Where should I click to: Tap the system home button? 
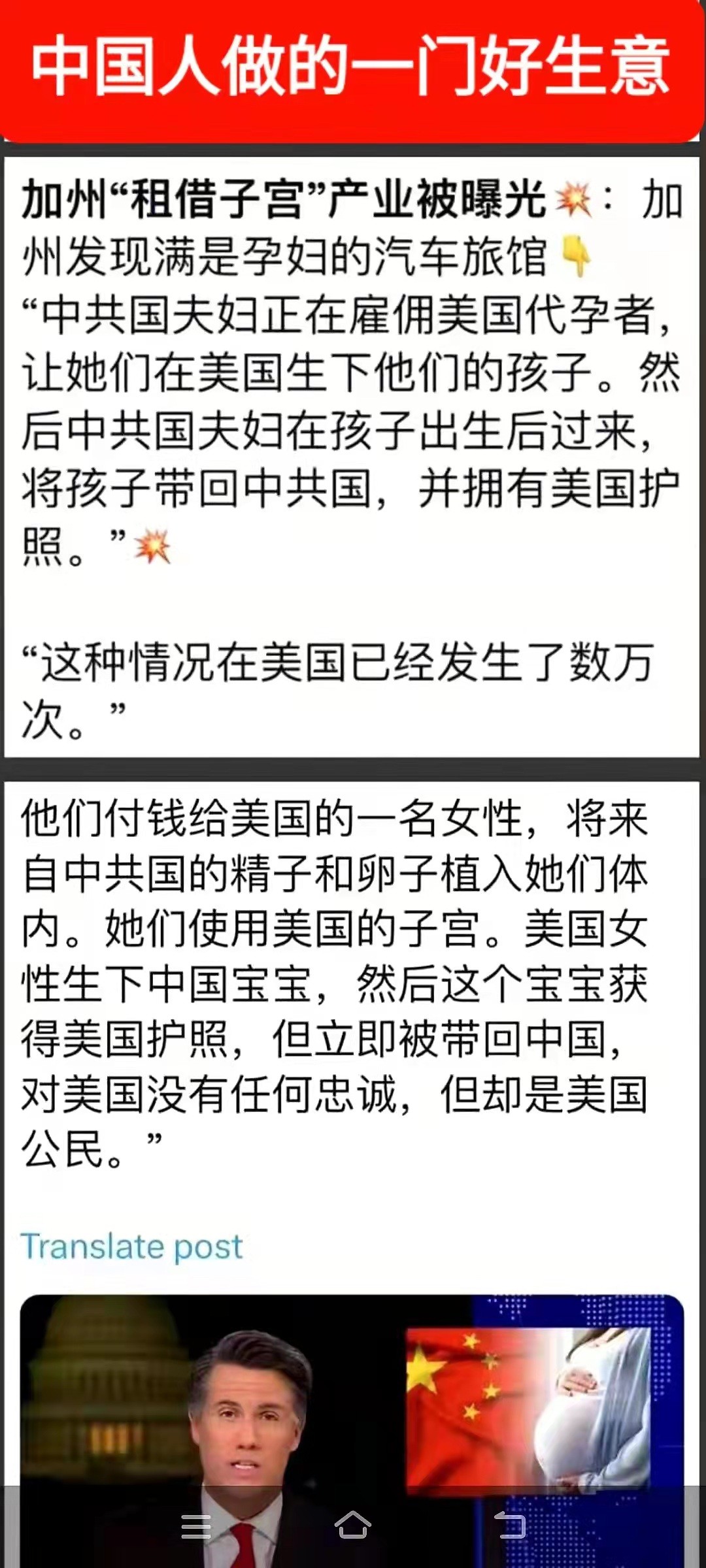coord(353,1526)
